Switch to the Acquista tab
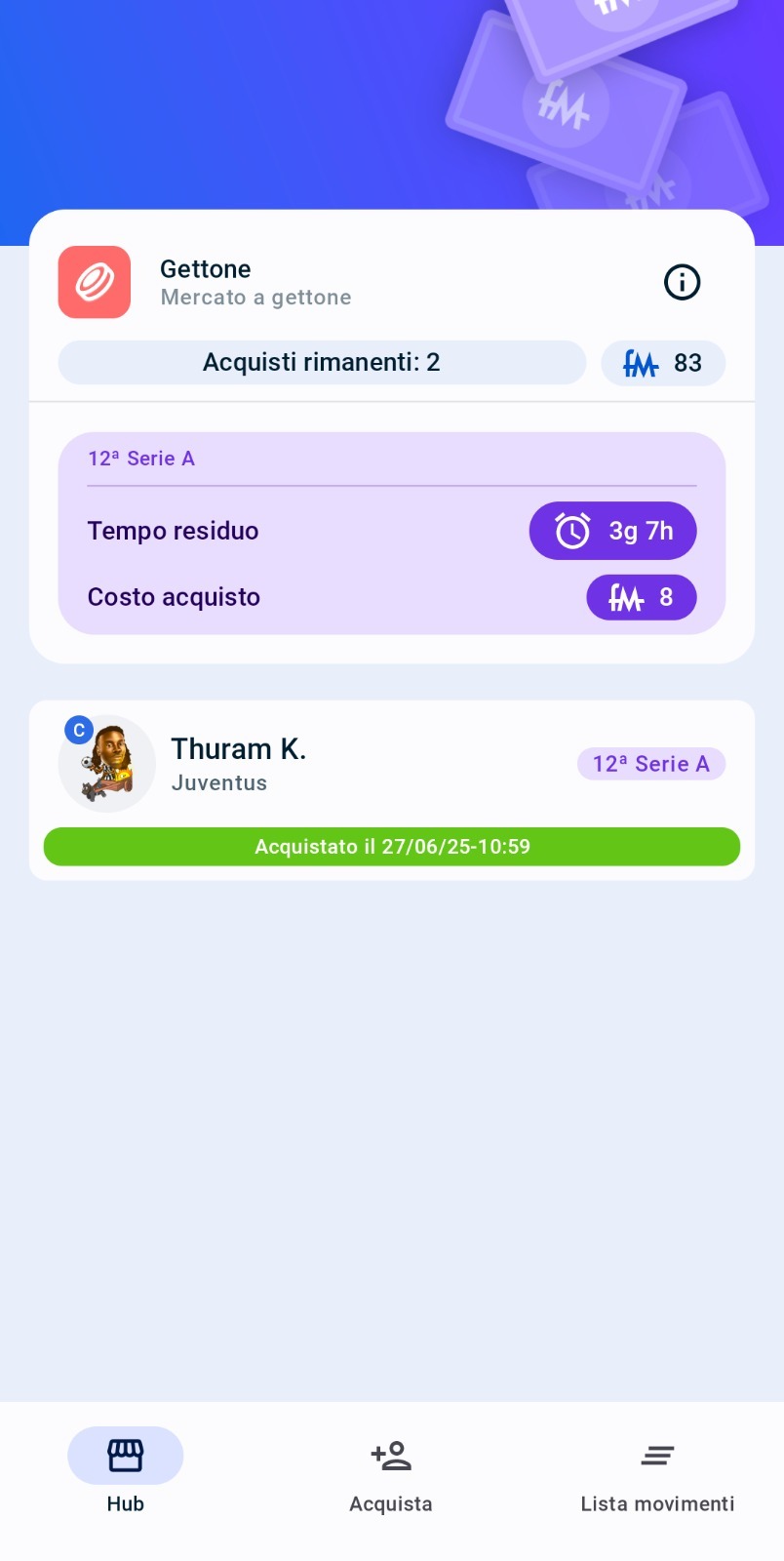The height and width of the screenshot is (1561, 784). click(391, 1473)
